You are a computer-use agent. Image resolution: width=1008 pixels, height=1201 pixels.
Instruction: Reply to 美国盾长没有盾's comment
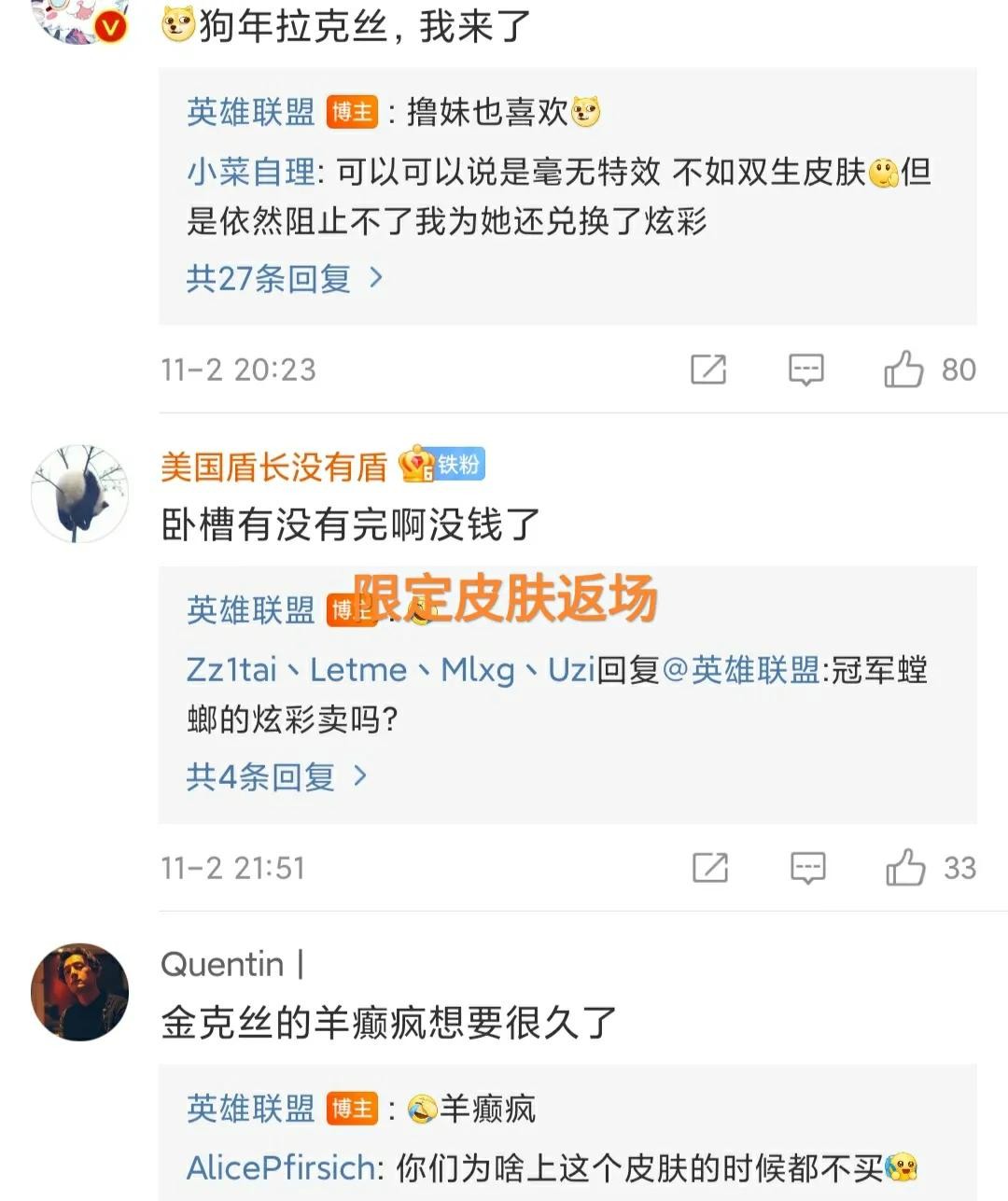click(807, 869)
